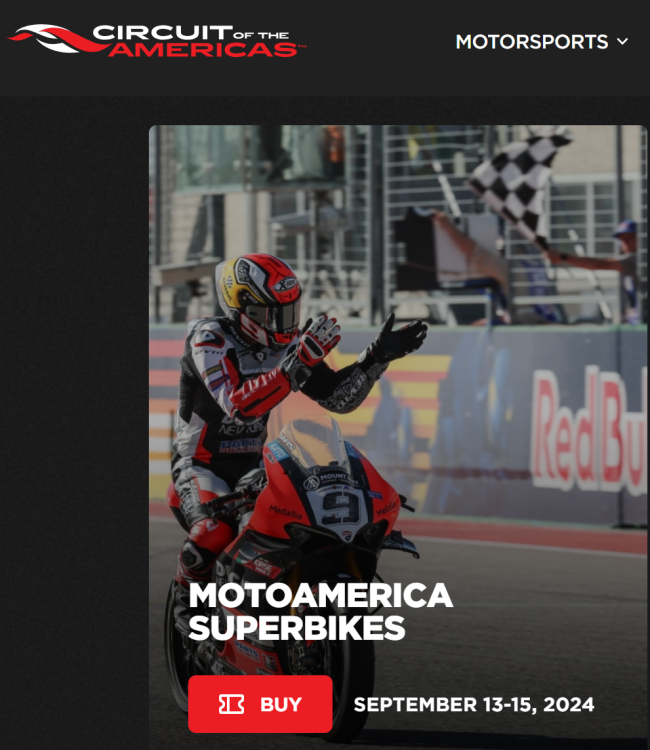
Task: Go to Circuit of the Americas homepage
Action: click(x=155, y=41)
